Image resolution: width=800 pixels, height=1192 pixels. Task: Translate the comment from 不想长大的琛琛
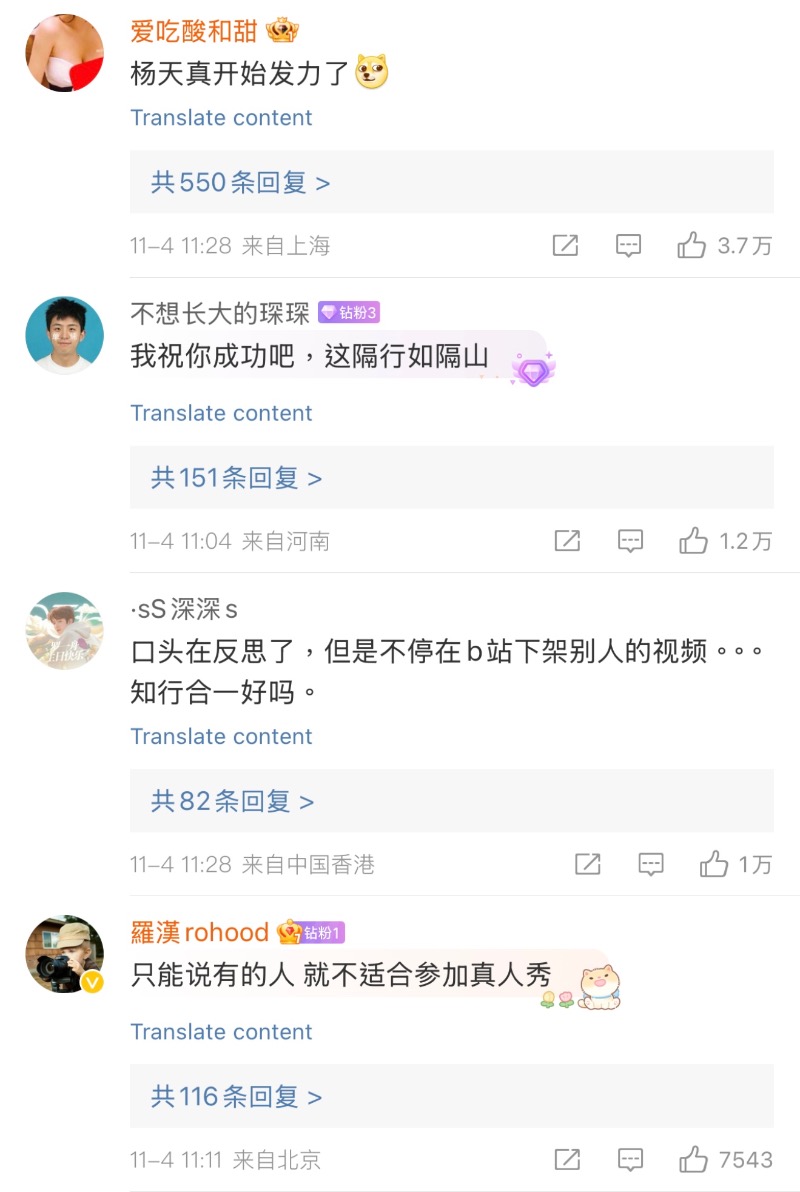pyautogui.click(x=221, y=413)
